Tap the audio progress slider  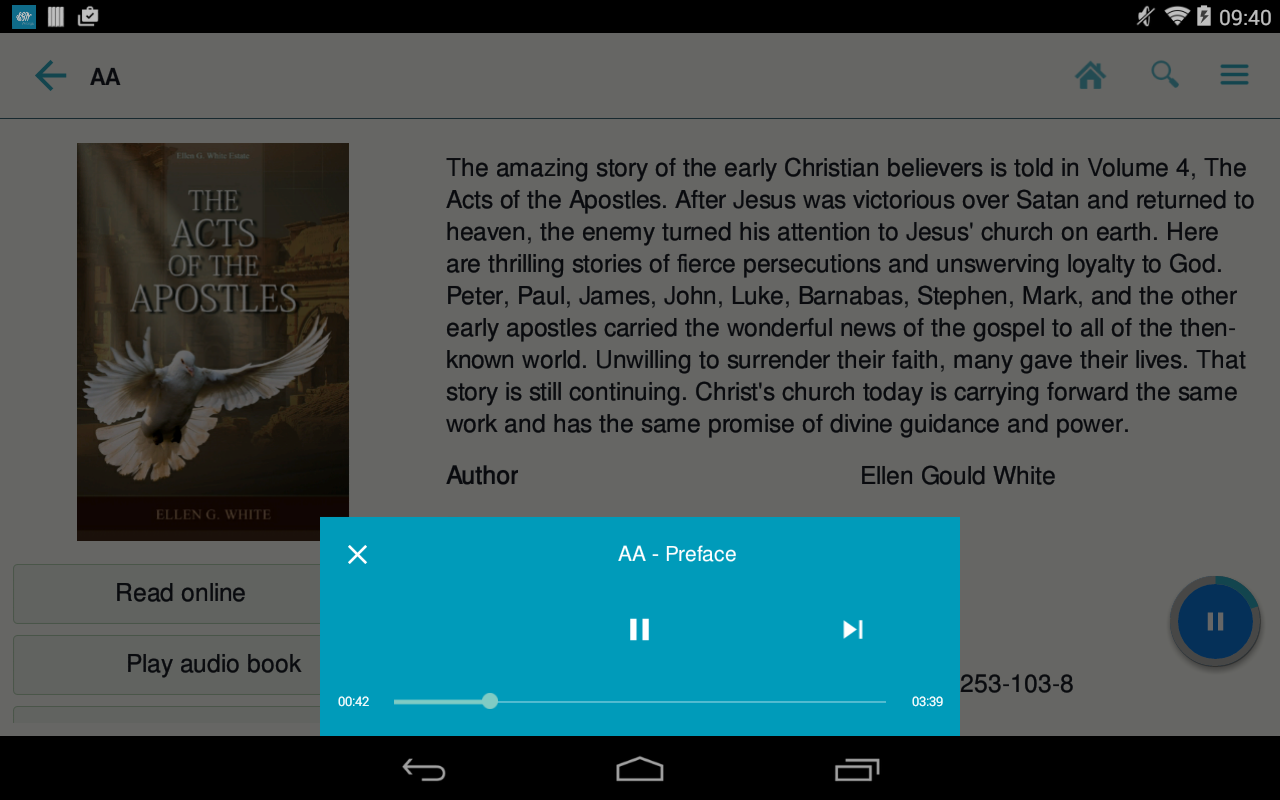tap(640, 702)
